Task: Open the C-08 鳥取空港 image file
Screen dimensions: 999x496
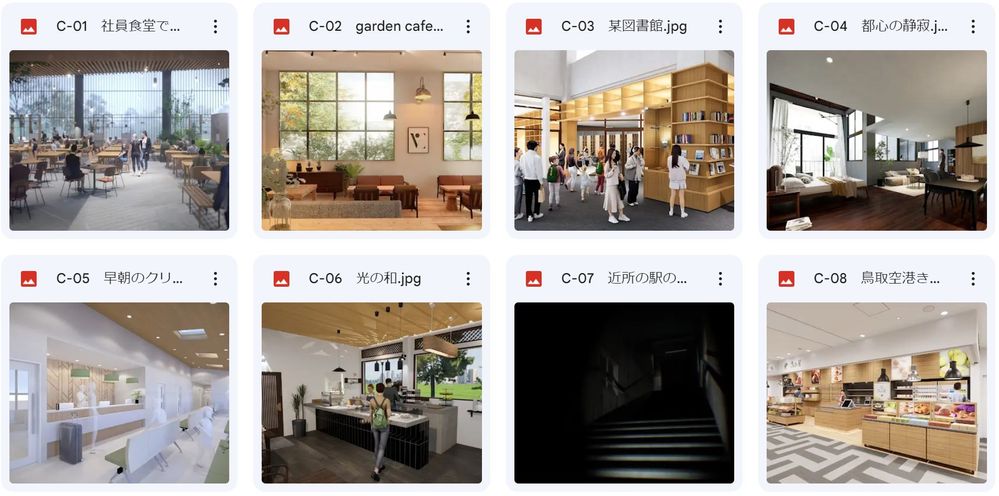Action: (876, 392)
